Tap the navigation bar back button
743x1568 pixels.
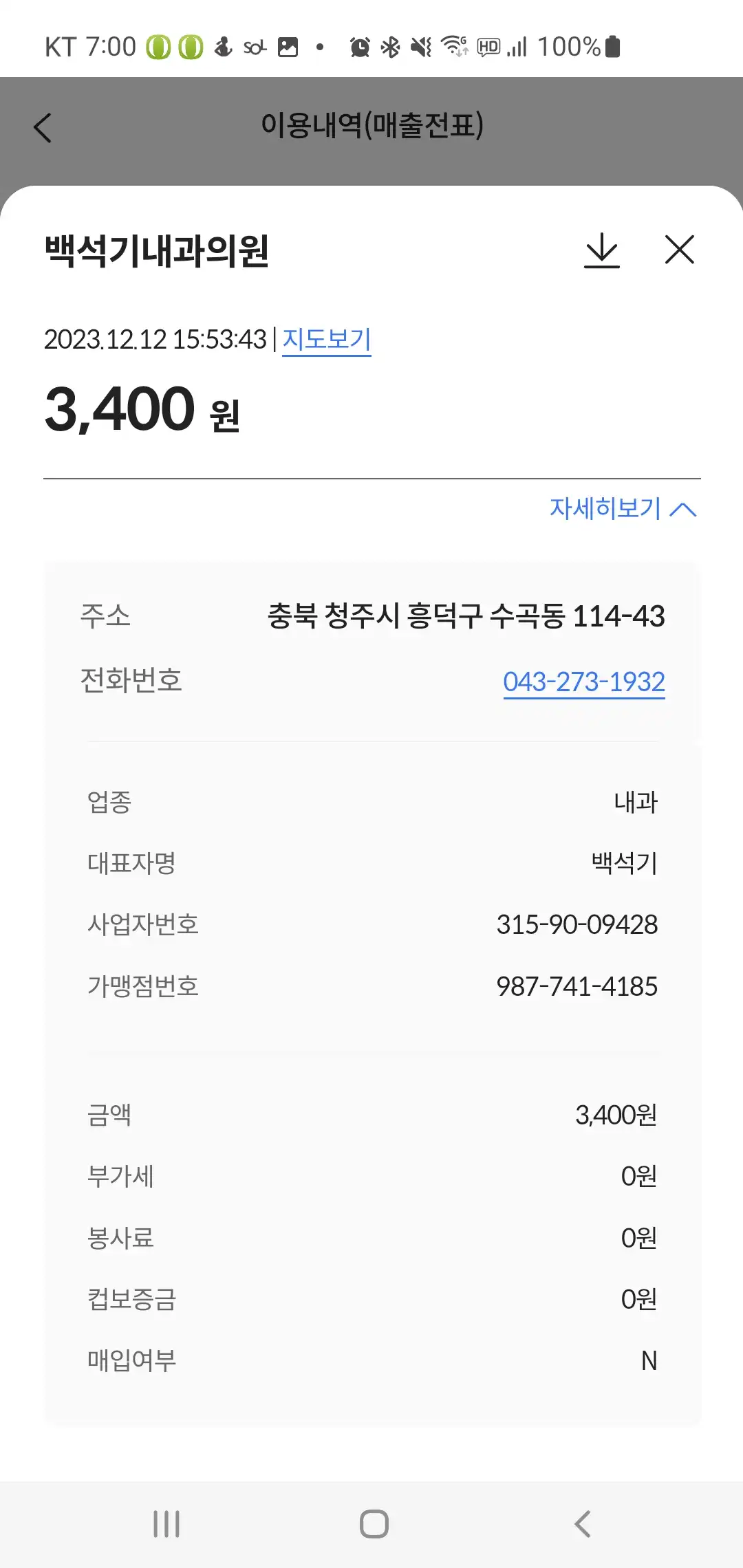point(581,1524)
